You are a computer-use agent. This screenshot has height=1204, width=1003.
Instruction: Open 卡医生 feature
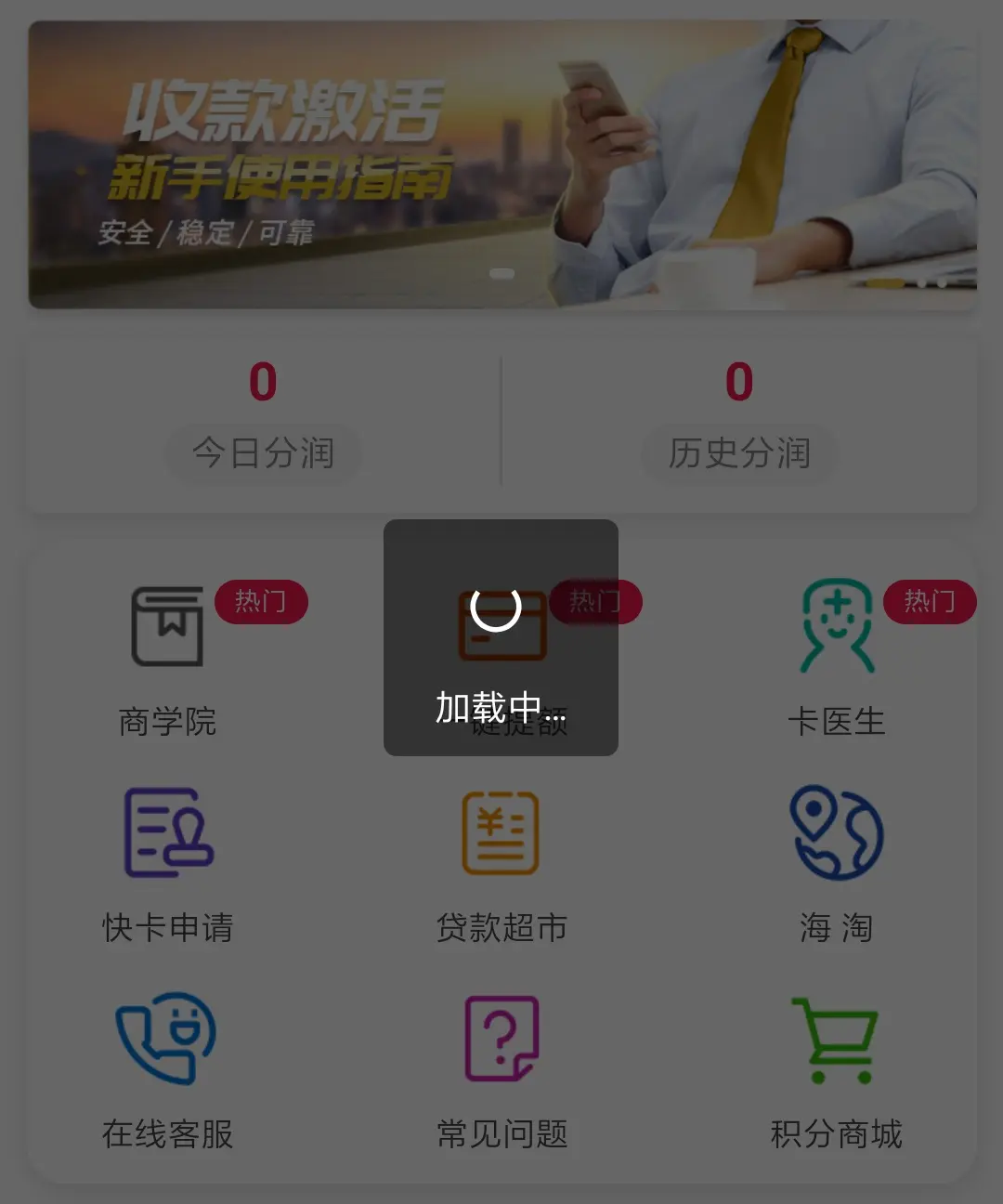[837, 655]
